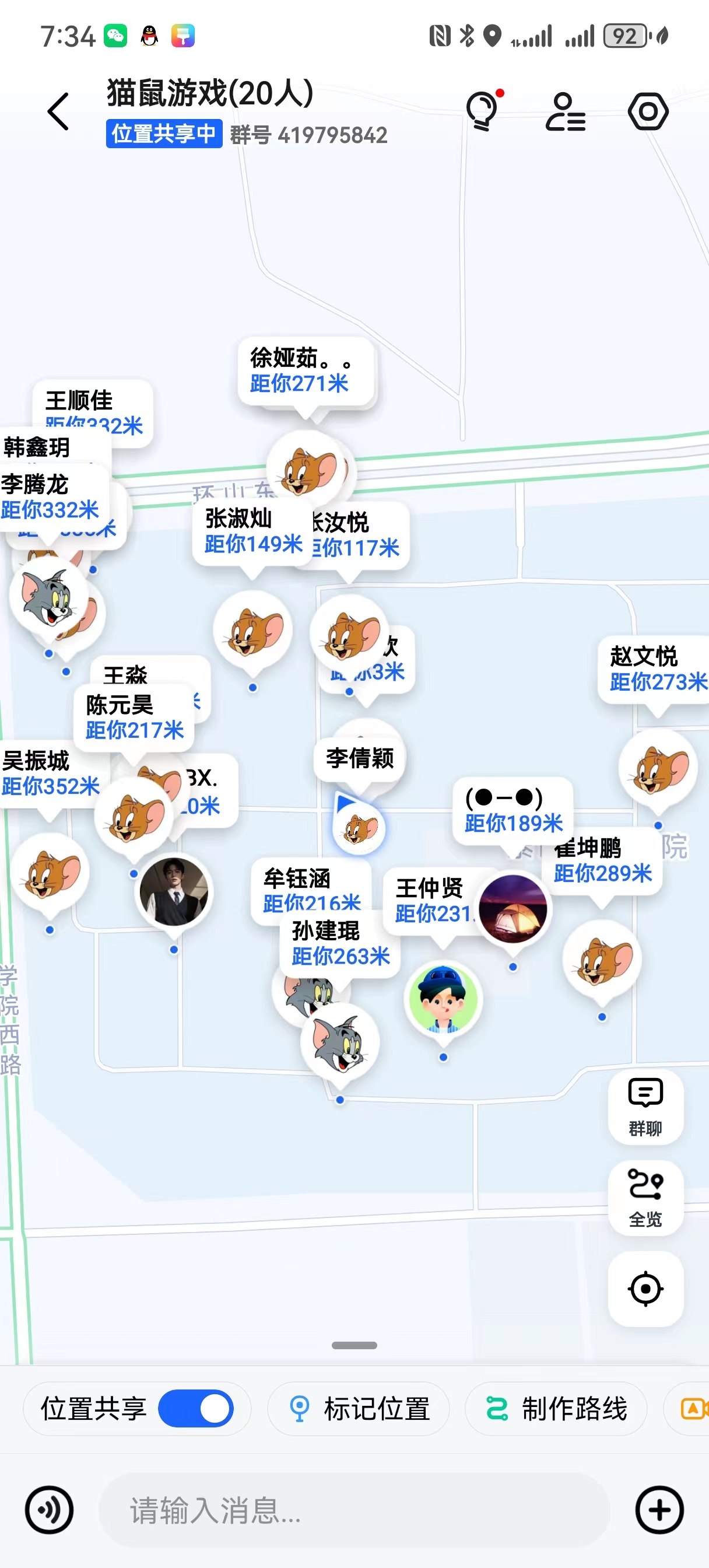Select 徐娅茹's marker on the map
Screen dimensions: 709x1568
pos(307,470)
